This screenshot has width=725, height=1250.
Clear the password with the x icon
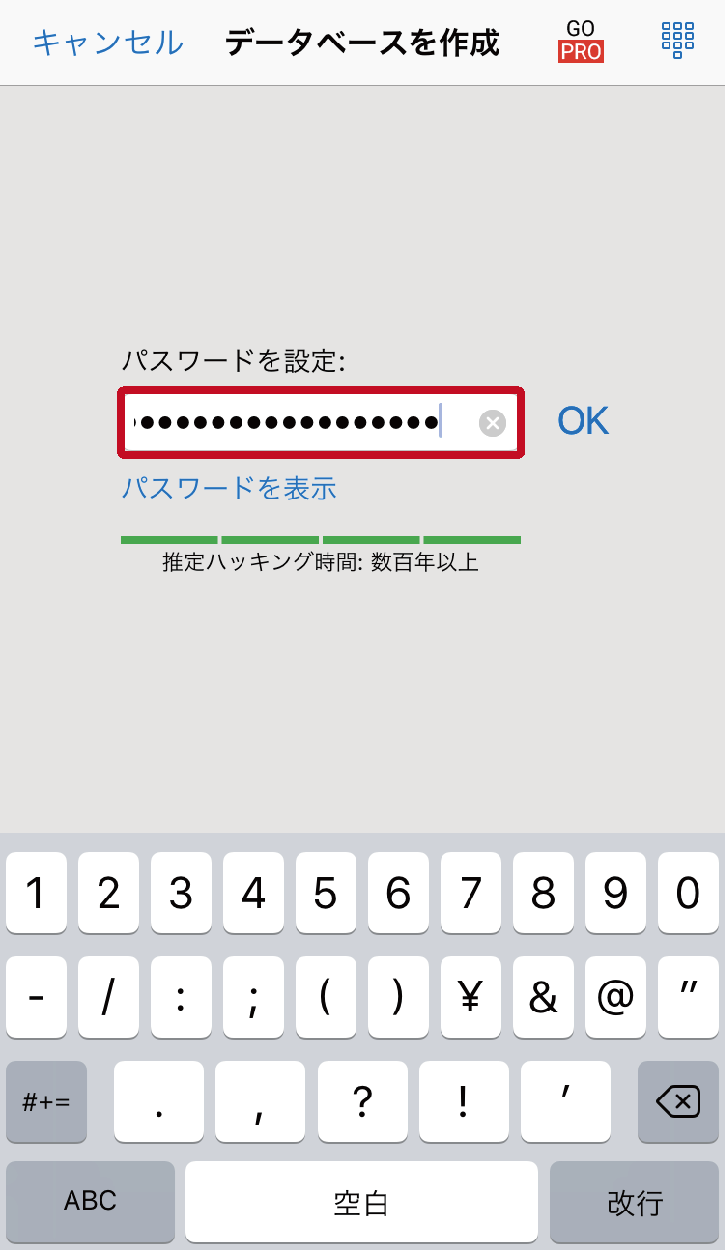coord(492,423)
